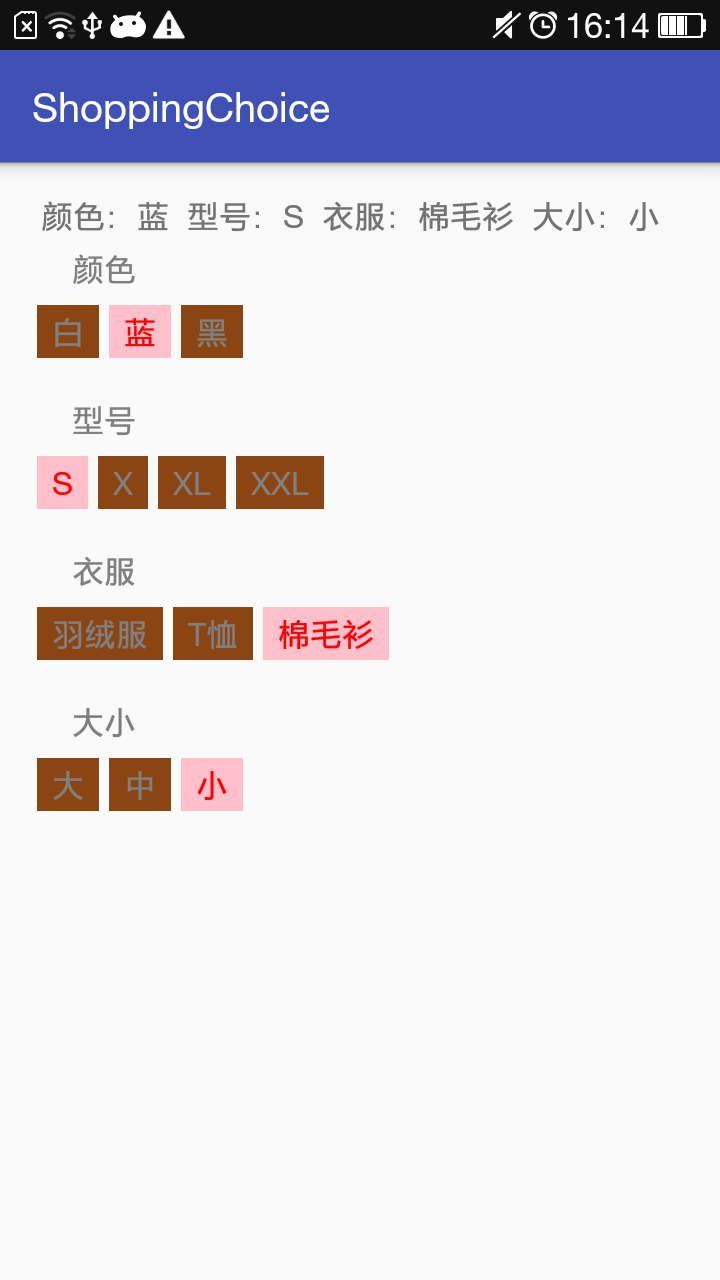Pick the X size chip

click(123, 482)
